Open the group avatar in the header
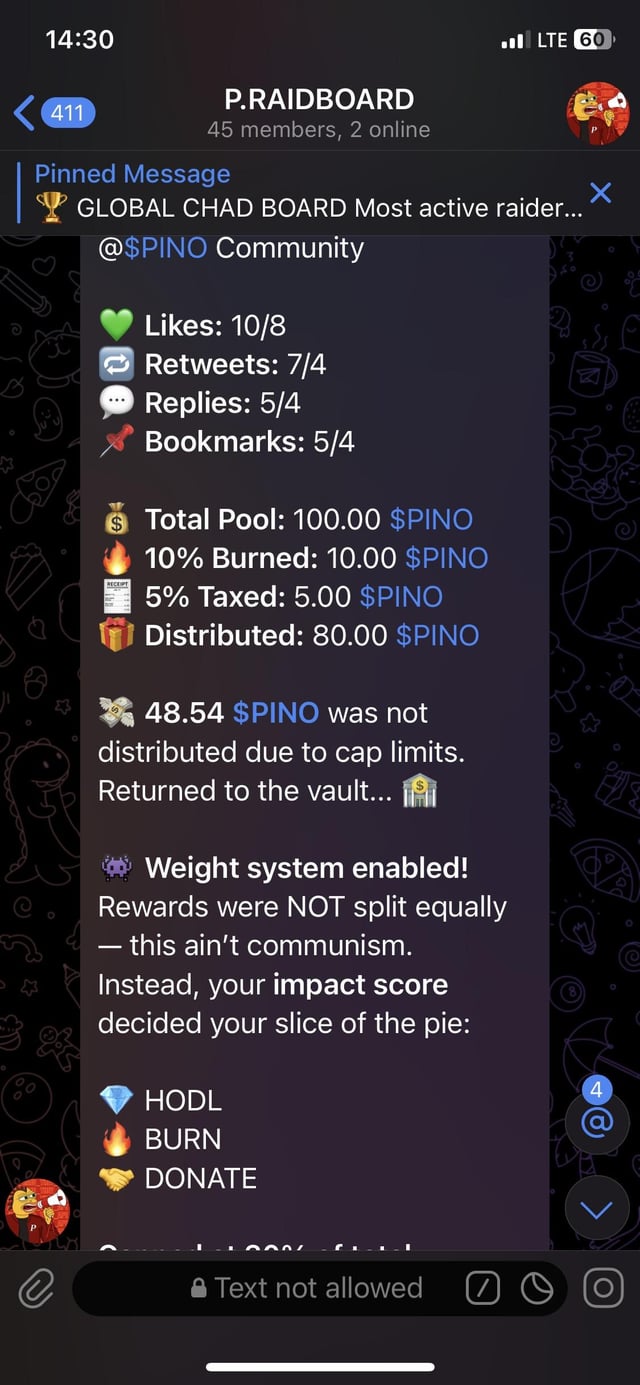This screenshot has height=1385, width=640. tap(598, 113)
